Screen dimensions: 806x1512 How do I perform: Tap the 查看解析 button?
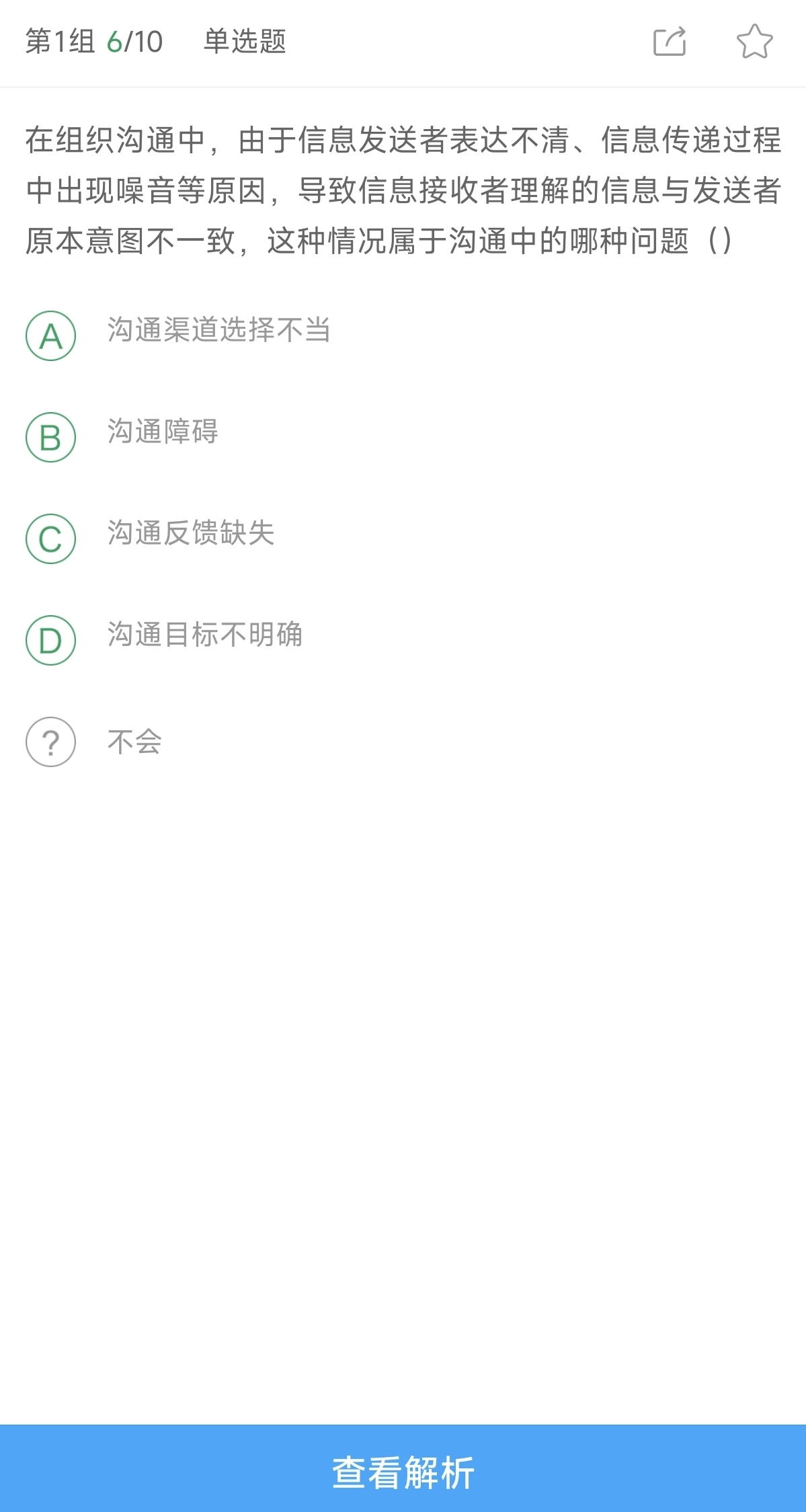403,1472
